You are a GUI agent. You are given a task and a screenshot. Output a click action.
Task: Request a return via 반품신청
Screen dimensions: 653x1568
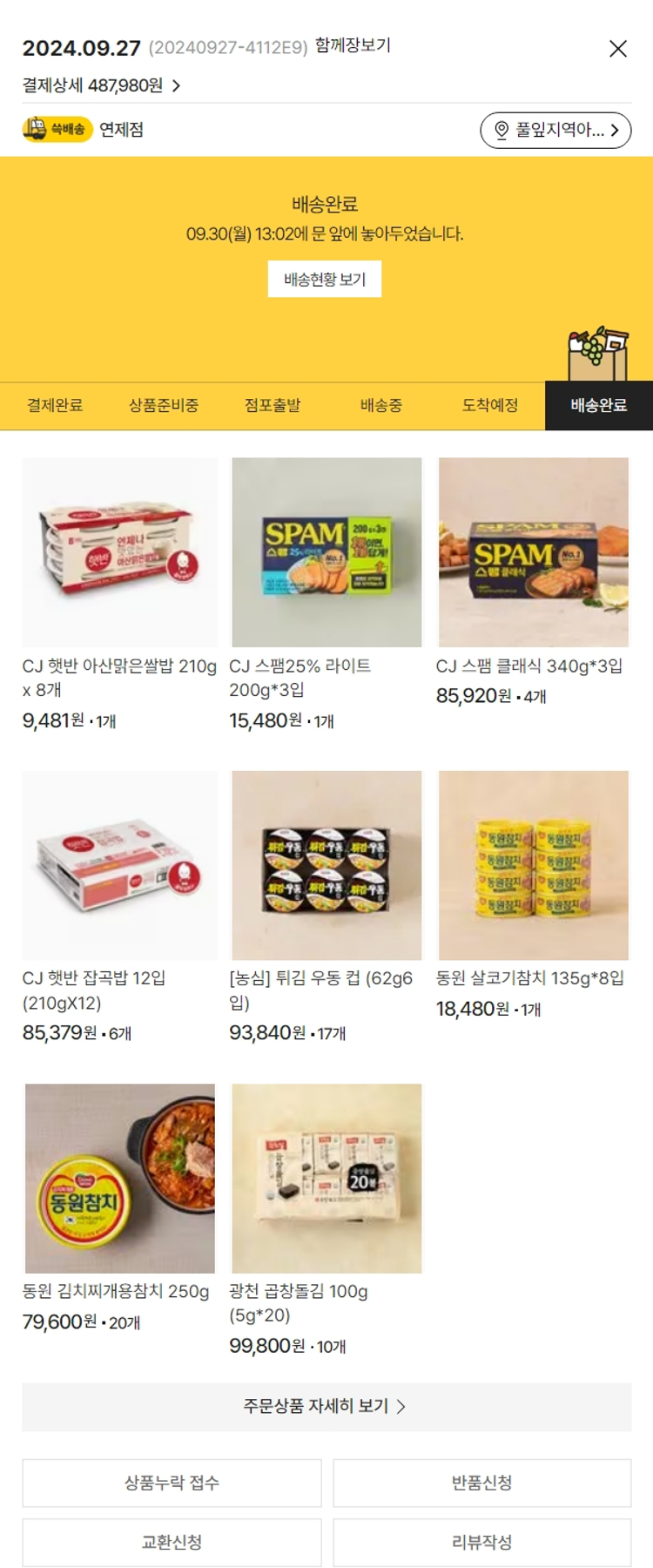coord(481,1484)
